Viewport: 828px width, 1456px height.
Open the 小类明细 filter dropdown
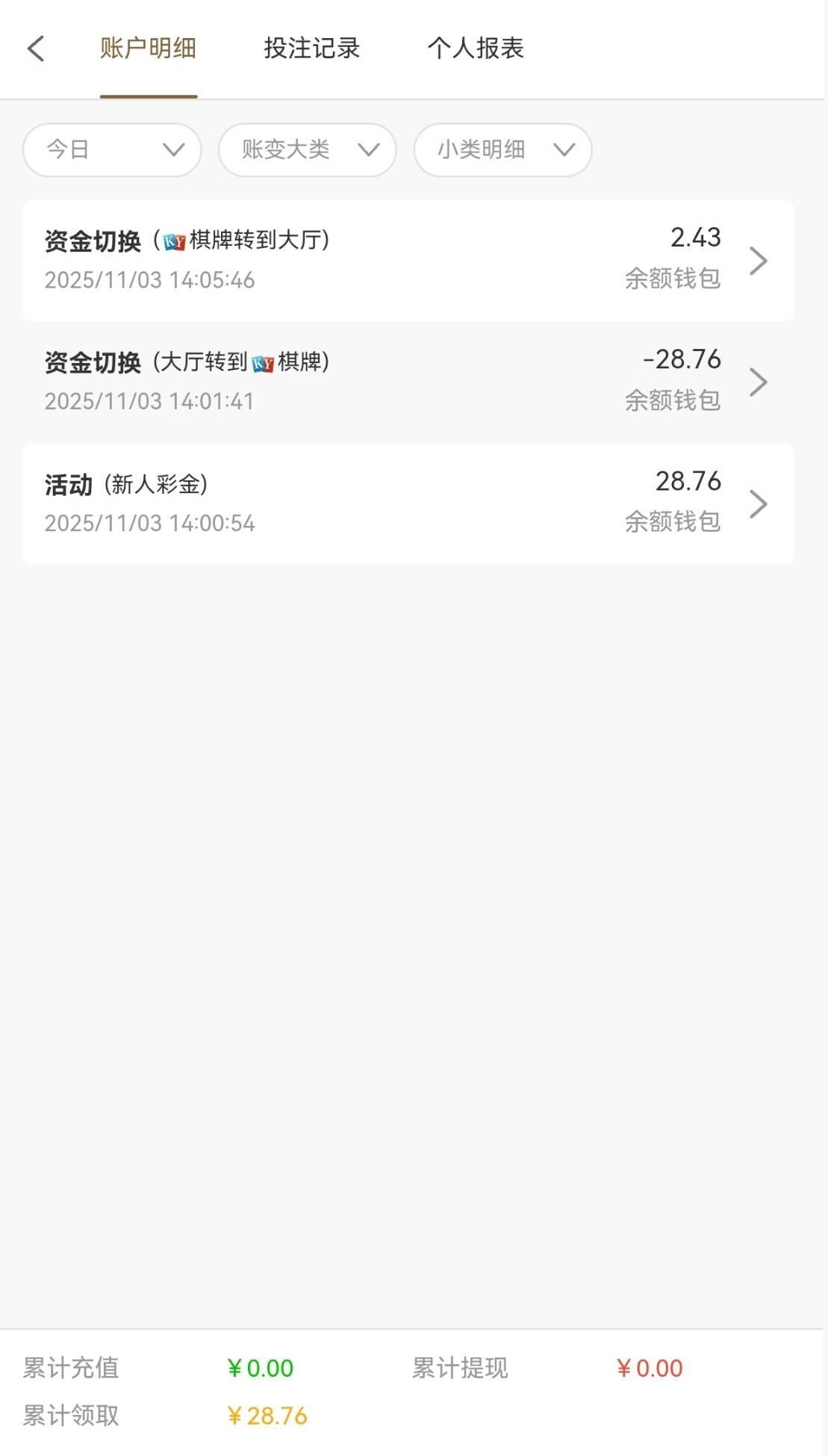click(502, 150)
